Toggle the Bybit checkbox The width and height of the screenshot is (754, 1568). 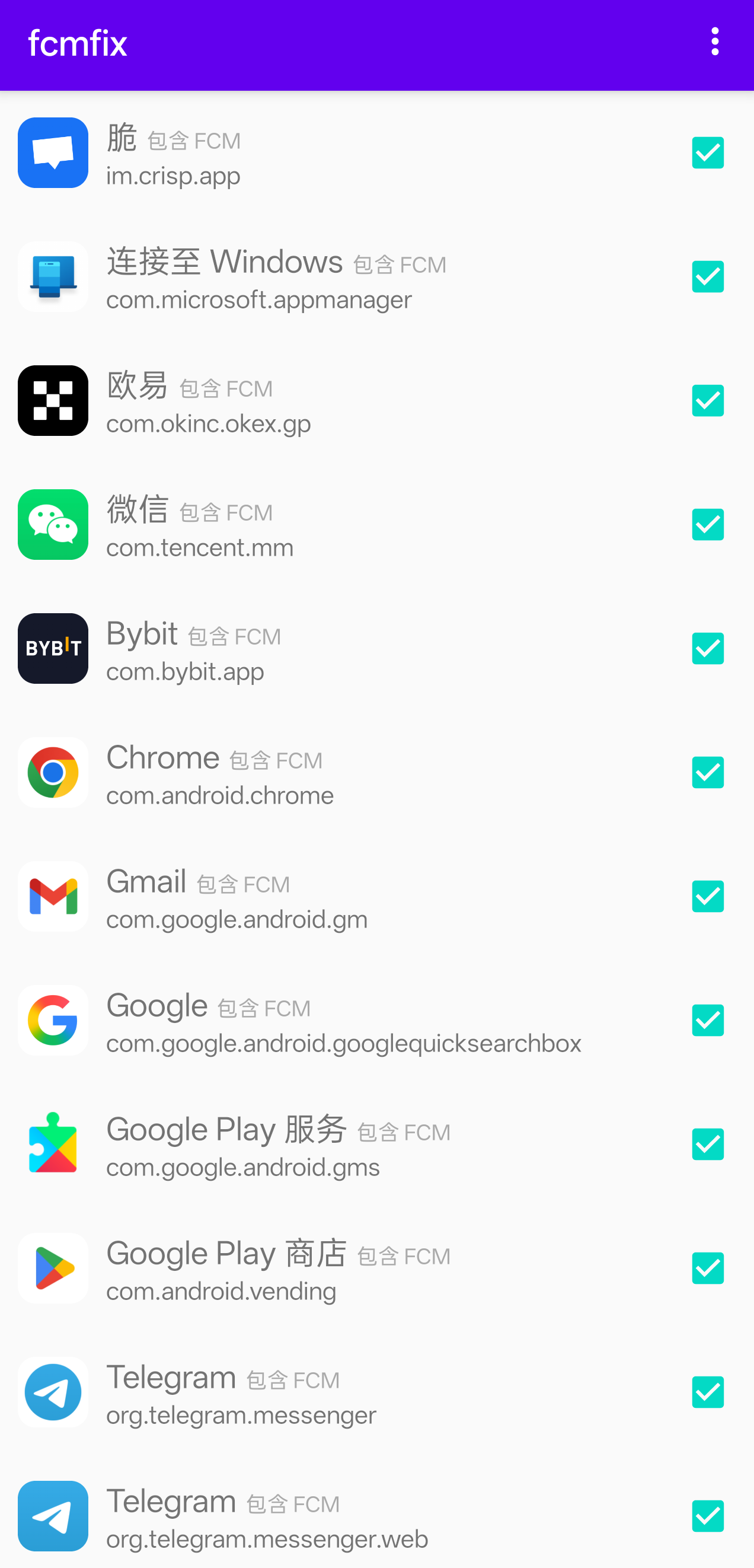click(x=707, y=649)
